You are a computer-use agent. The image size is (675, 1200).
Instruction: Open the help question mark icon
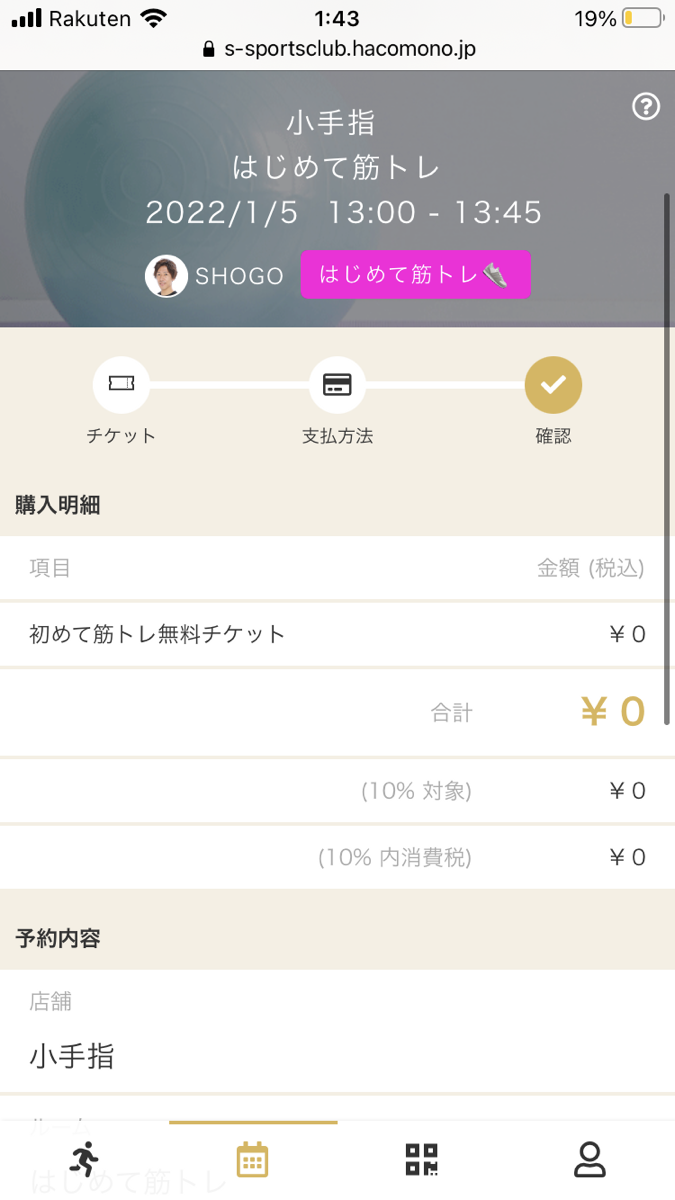[x=646, y=107]
